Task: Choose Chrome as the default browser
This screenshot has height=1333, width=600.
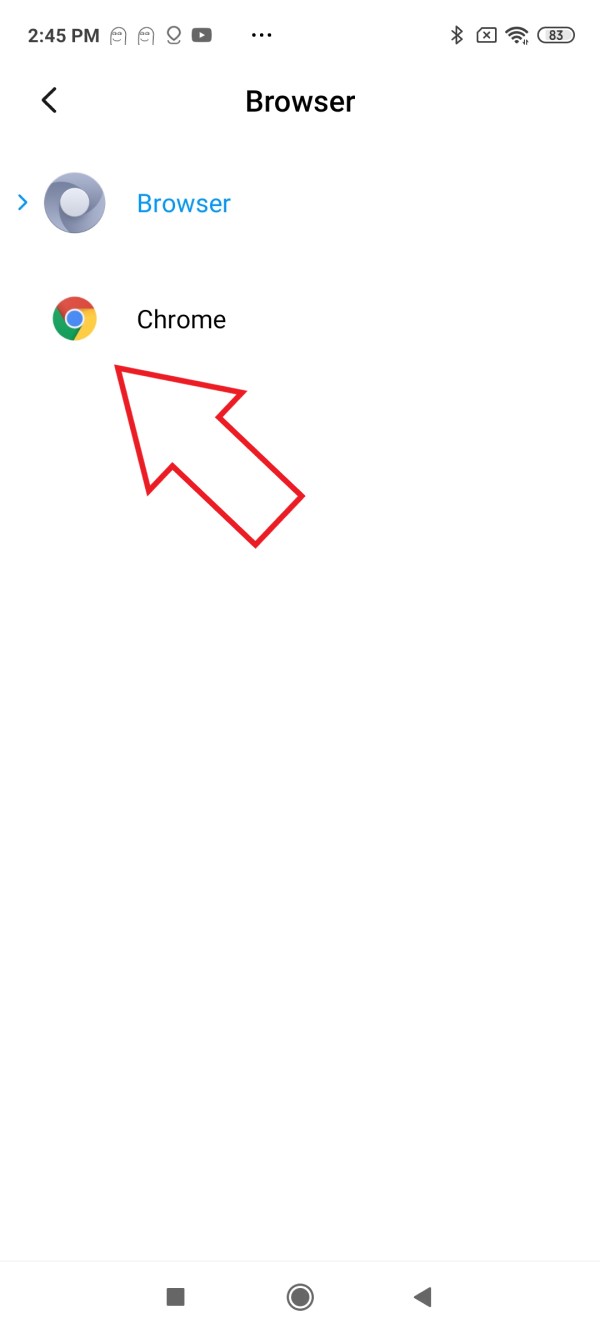Action: pos(180,320)
